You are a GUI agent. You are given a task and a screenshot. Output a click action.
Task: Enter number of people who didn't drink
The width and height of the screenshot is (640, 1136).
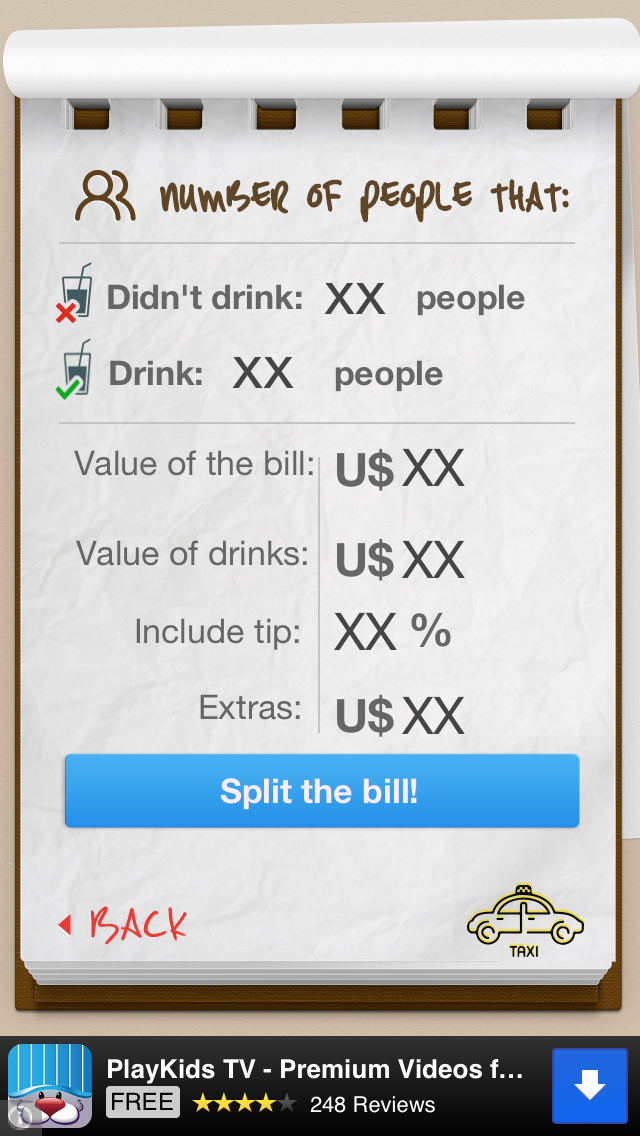coord(355,299)
